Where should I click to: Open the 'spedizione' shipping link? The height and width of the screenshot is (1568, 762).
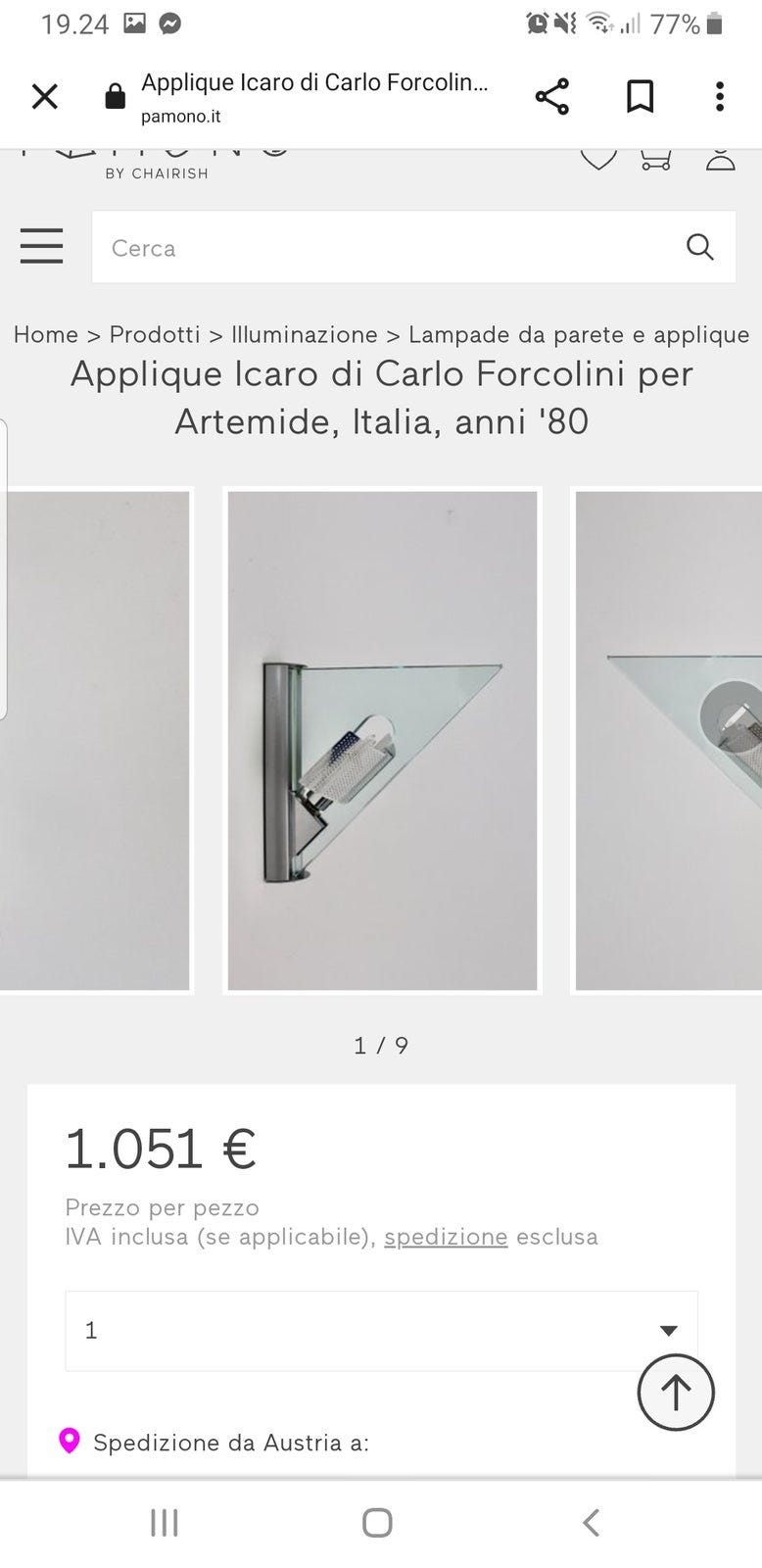446,1237
